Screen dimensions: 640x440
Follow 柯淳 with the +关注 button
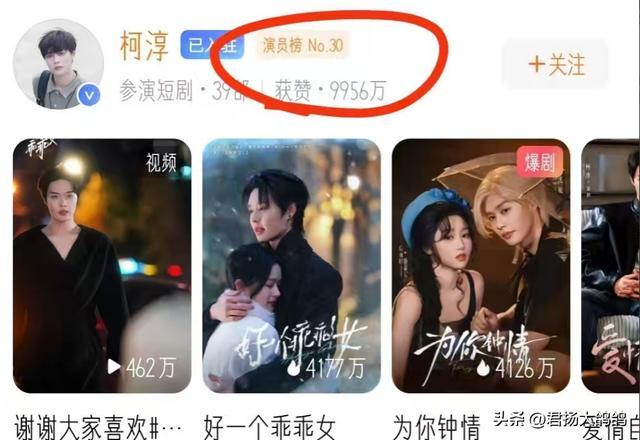pos(556,64)
